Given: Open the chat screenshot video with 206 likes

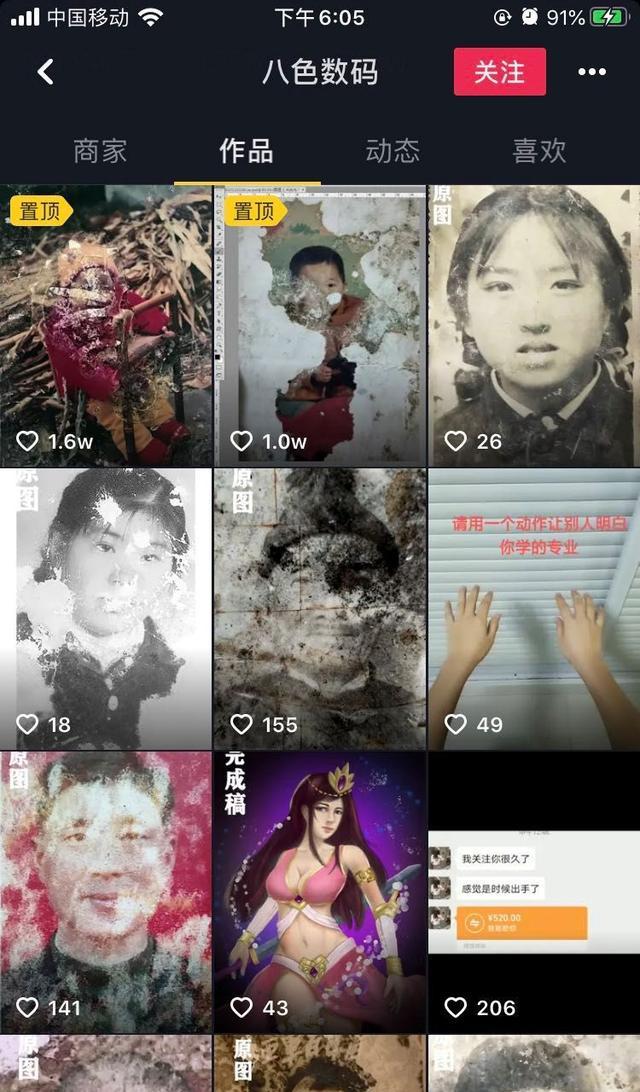Looking at the screenshot, I should (x=534, y=892).
